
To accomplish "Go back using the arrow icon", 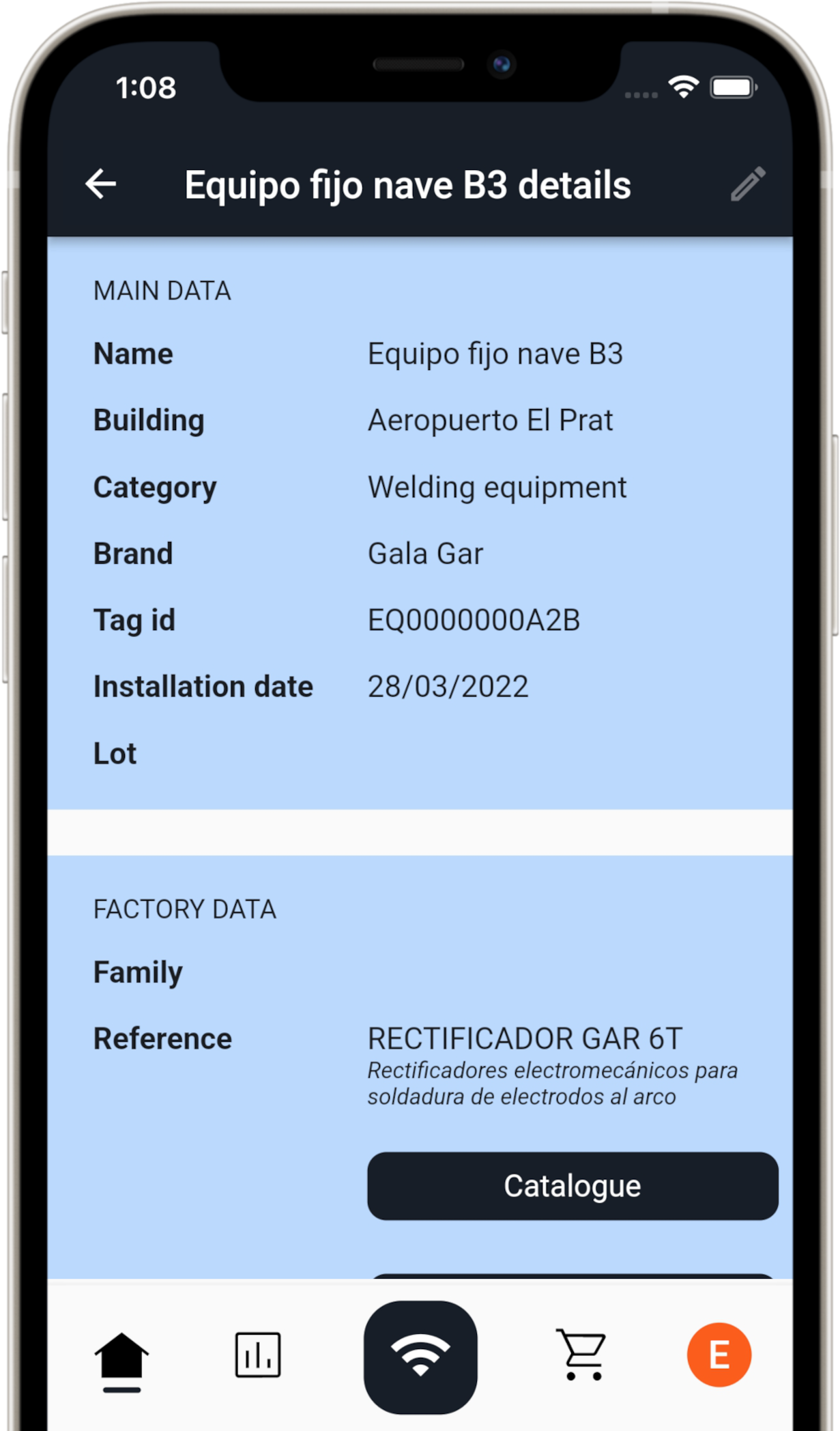I will click(x=101, y=184).
